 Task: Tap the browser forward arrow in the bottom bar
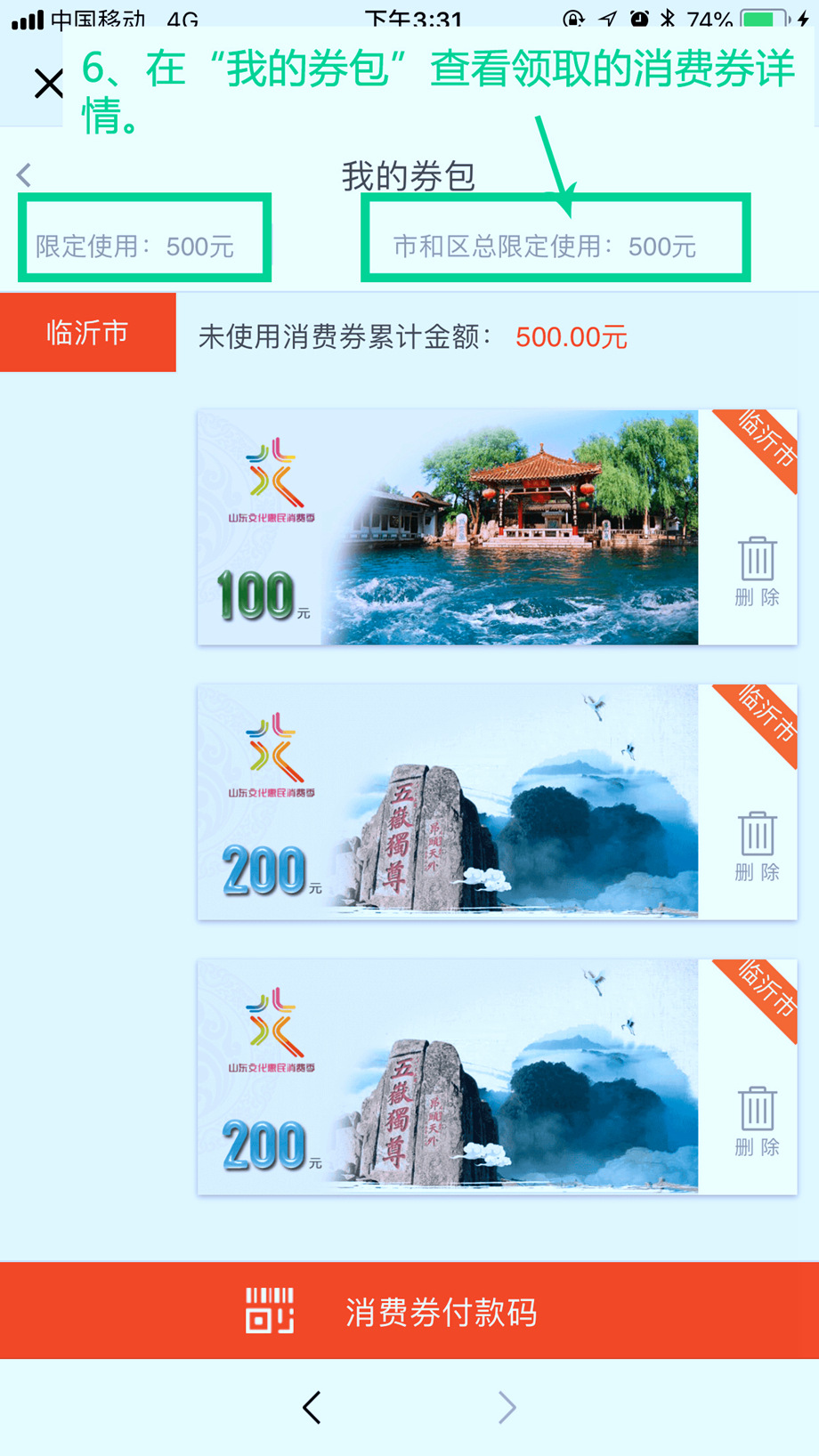pyautogui.click(x=507, y=1407)
